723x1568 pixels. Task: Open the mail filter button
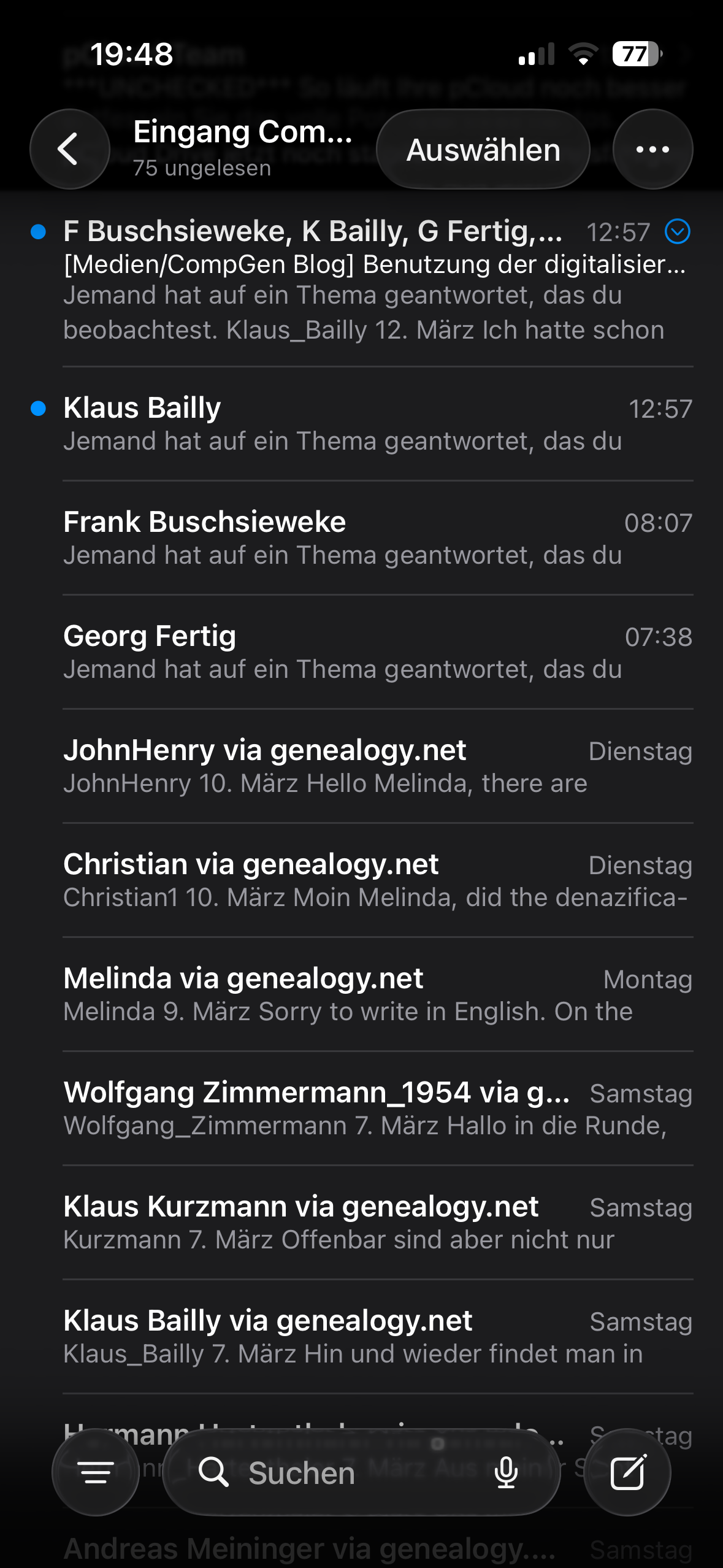[x=96, y=1472]
